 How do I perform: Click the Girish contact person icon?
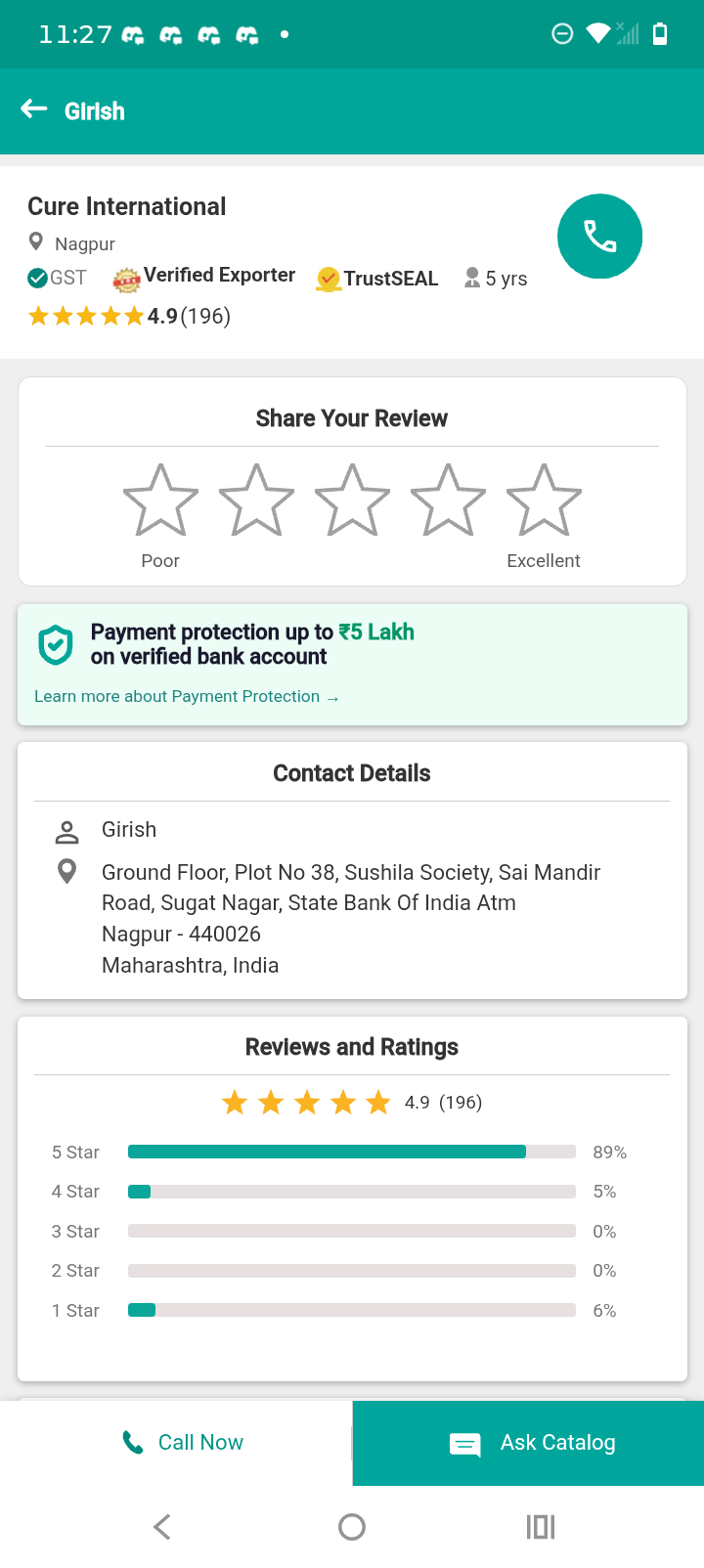pos(66,830)
